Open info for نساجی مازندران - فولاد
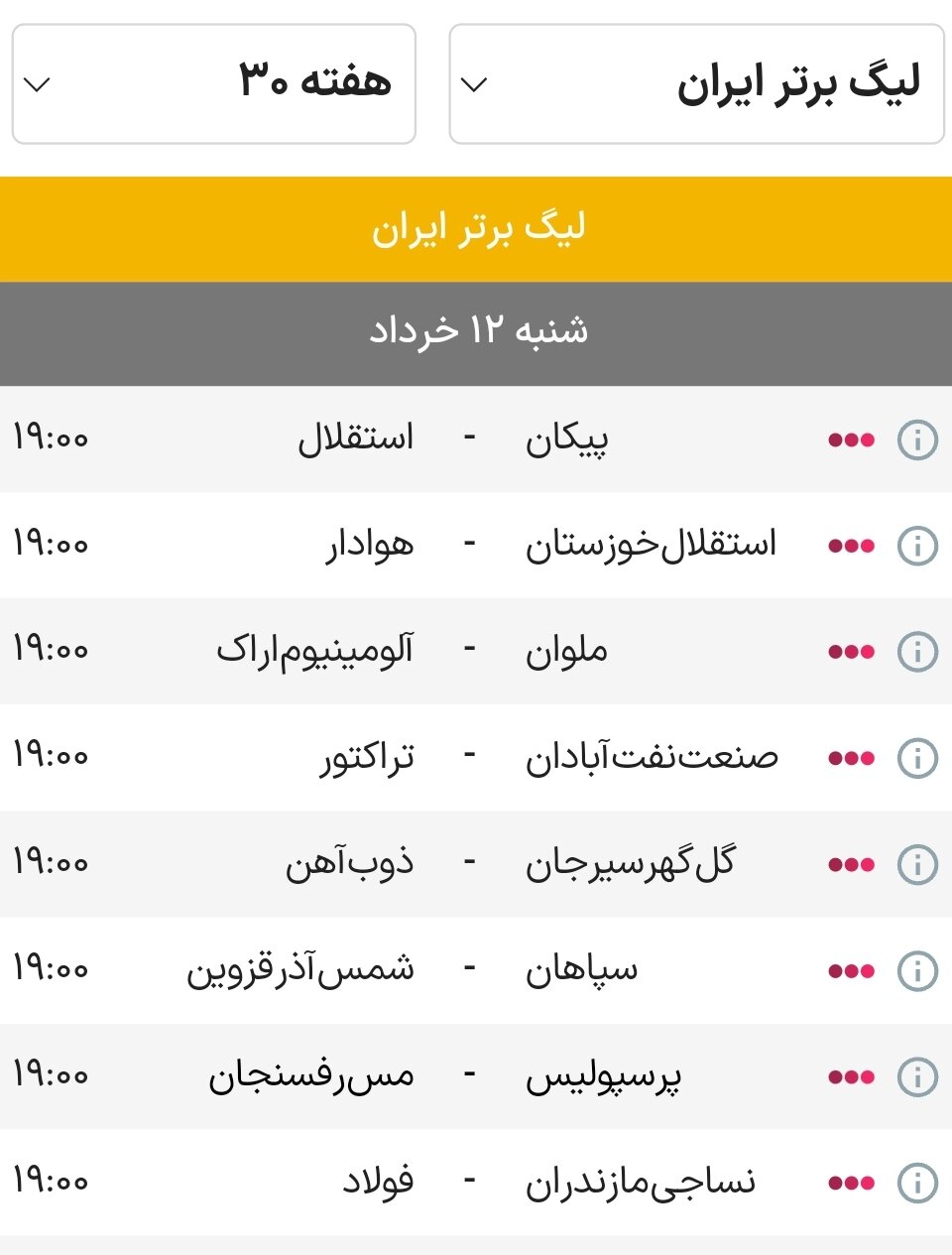Image resolution: width=952 pixels, height=1255 pixels. point(918,1181)
